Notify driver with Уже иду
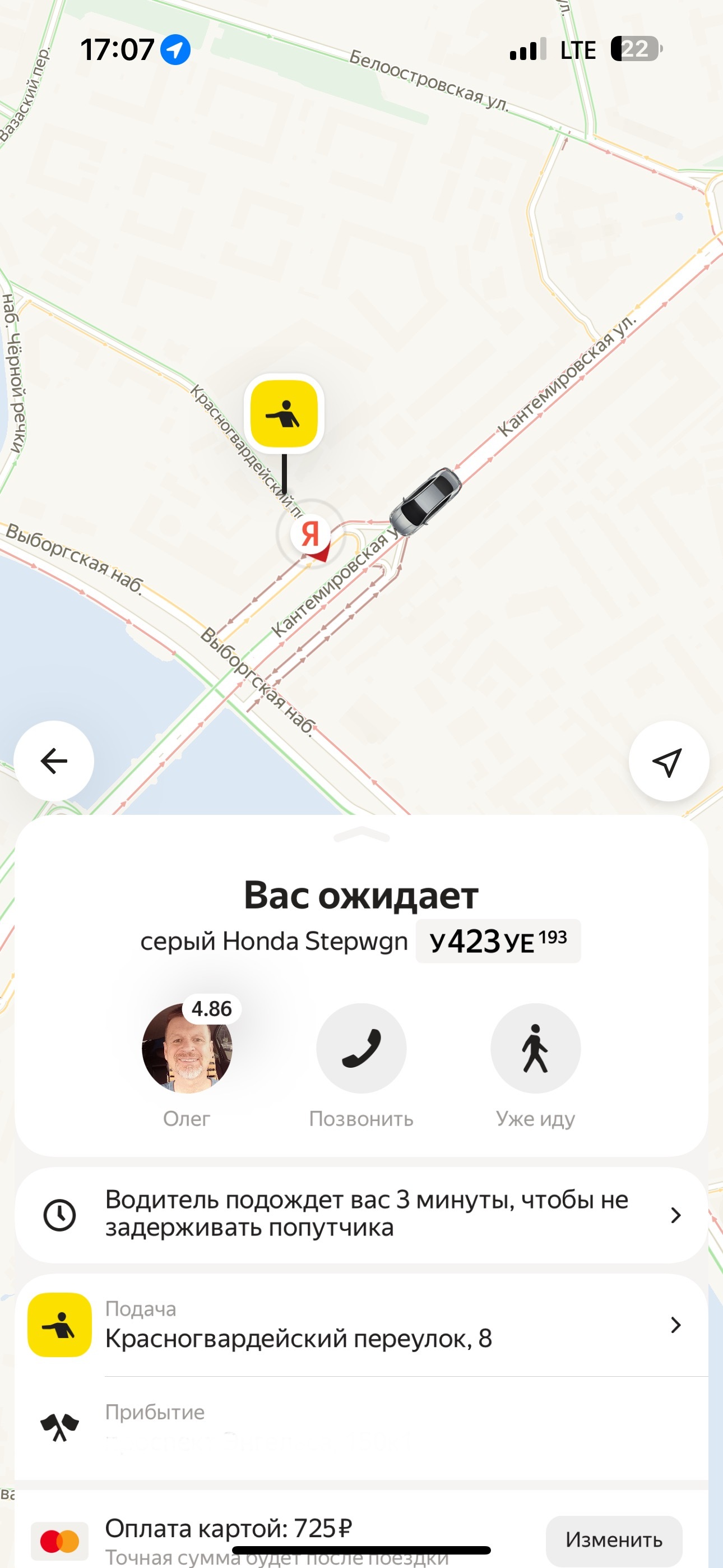This screenshot has height=1568, width=723. tap(535, 1048)
